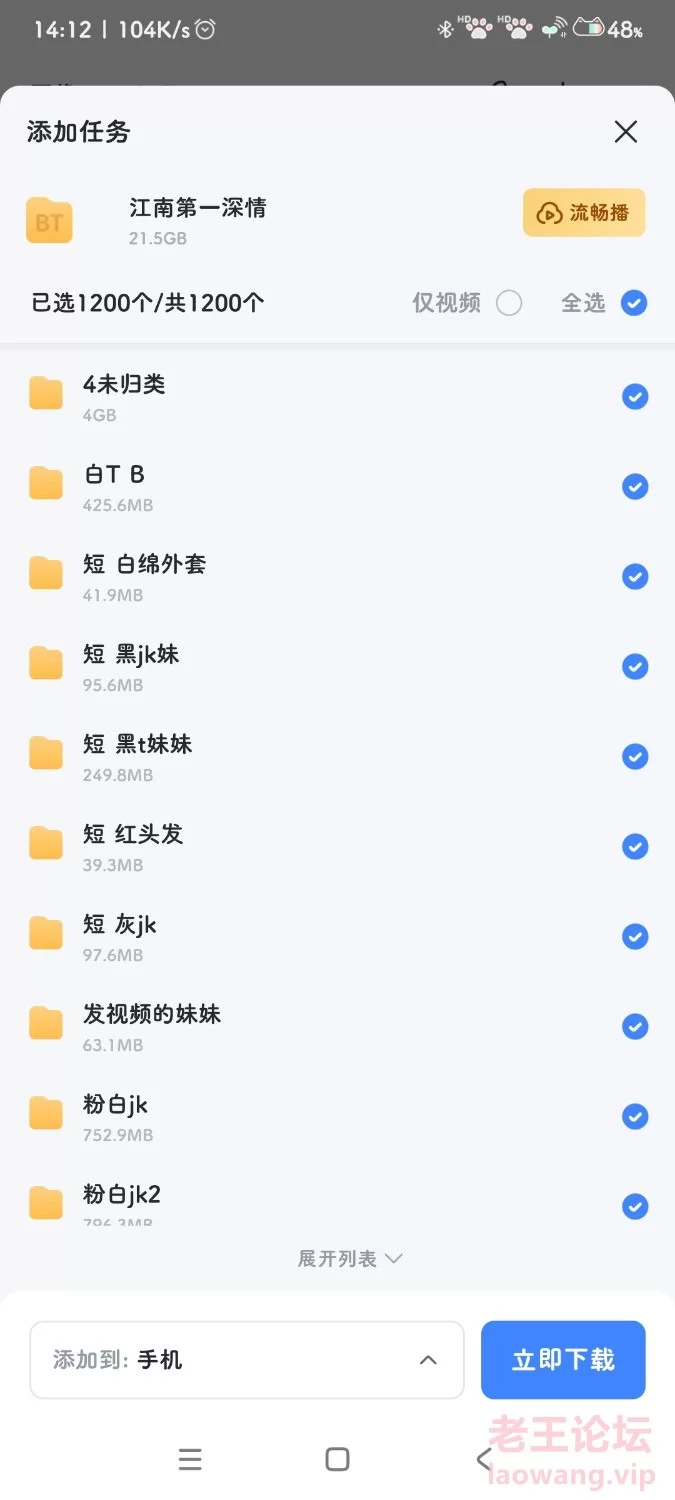
Task: Uncheck the 发视频的妹妹 folder
Action: click(x=635, y=1027)
